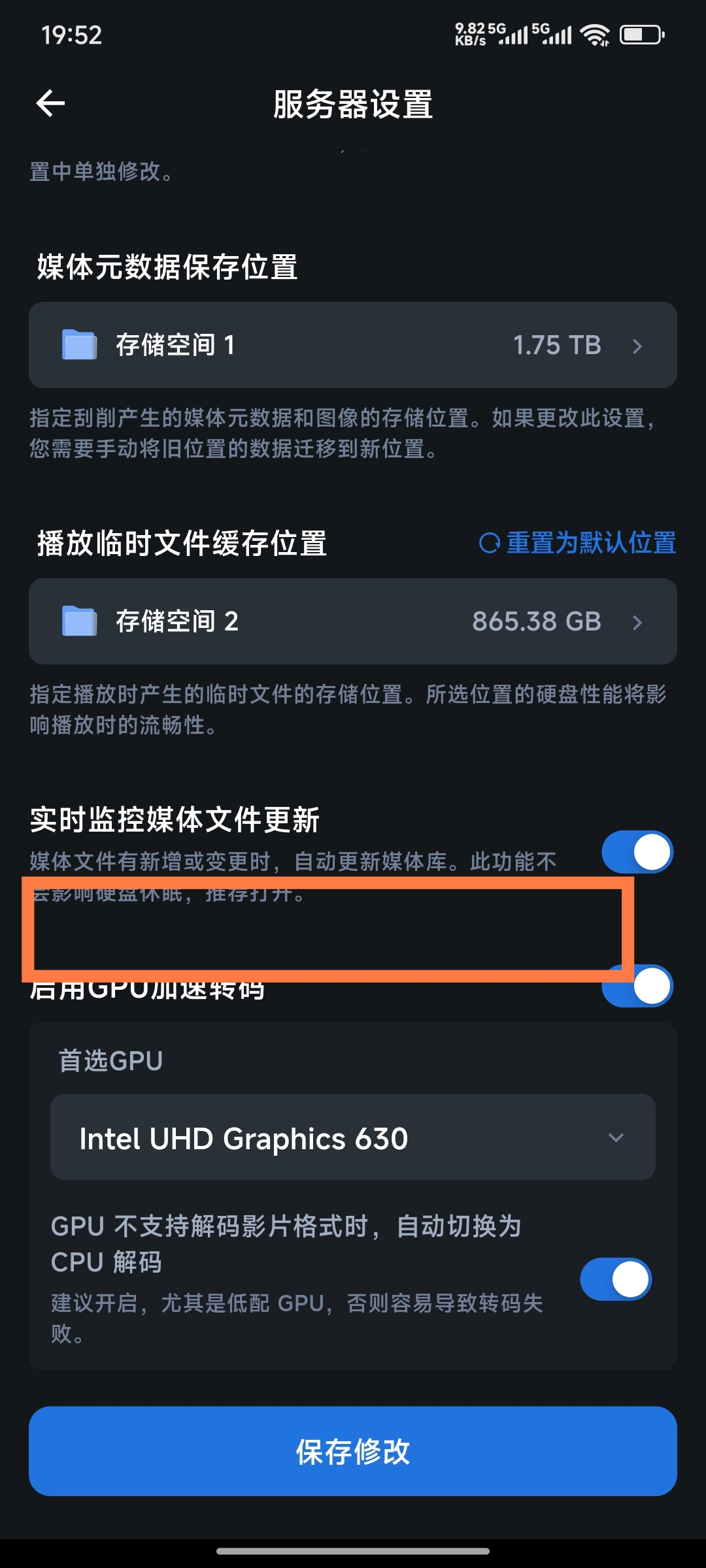Open 存储空间 2 cache location picker

[353, 621]
